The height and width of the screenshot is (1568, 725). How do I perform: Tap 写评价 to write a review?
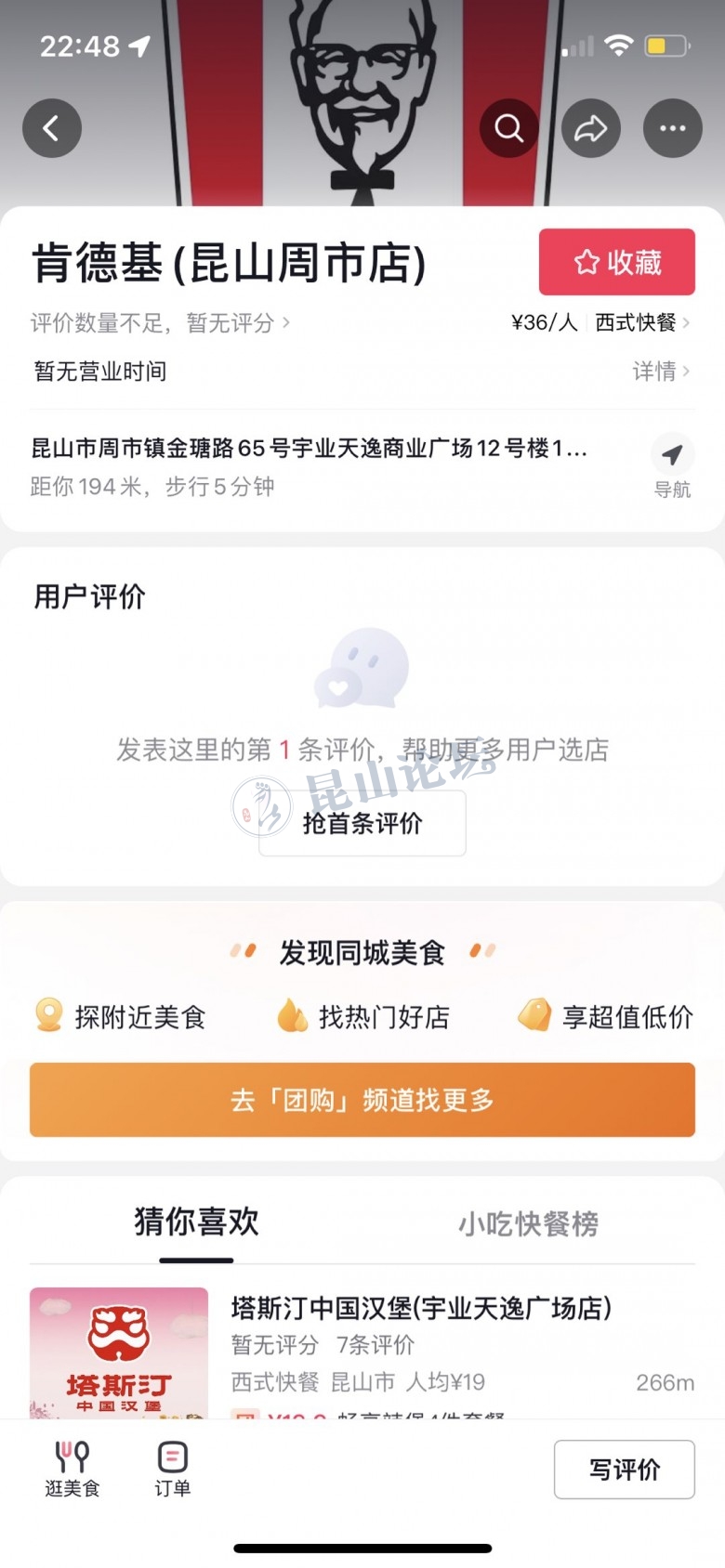pos(624,1469)
